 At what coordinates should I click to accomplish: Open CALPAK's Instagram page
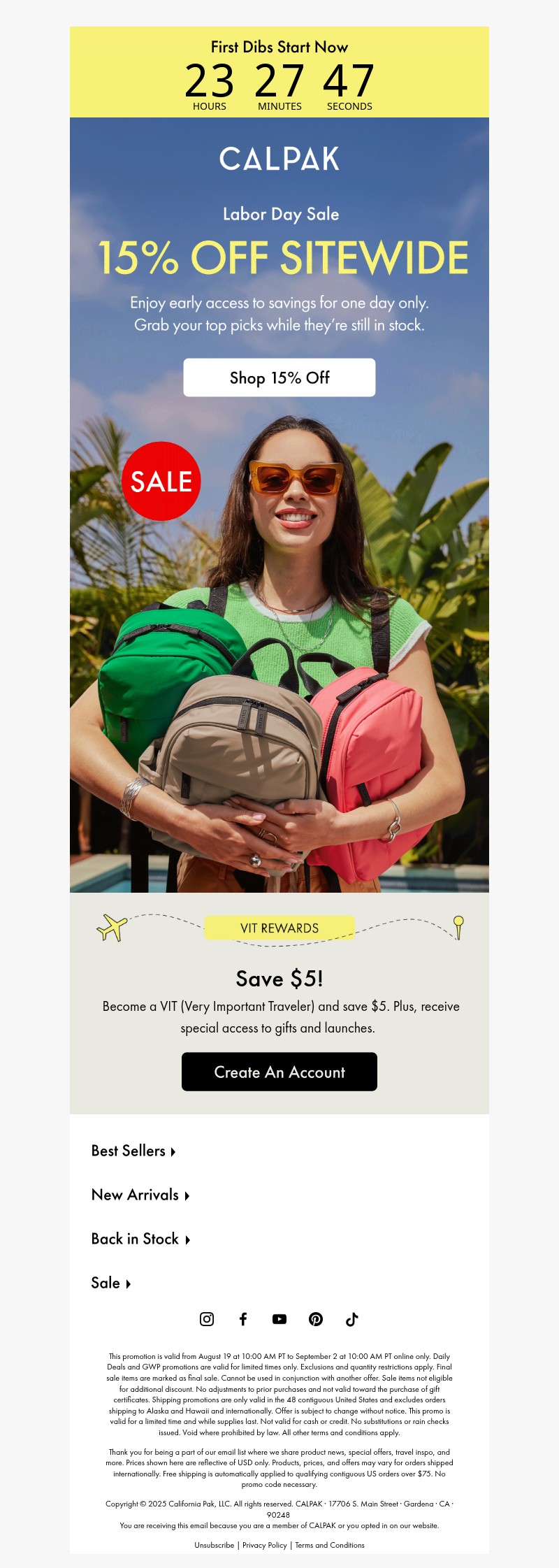(207, 1319)
